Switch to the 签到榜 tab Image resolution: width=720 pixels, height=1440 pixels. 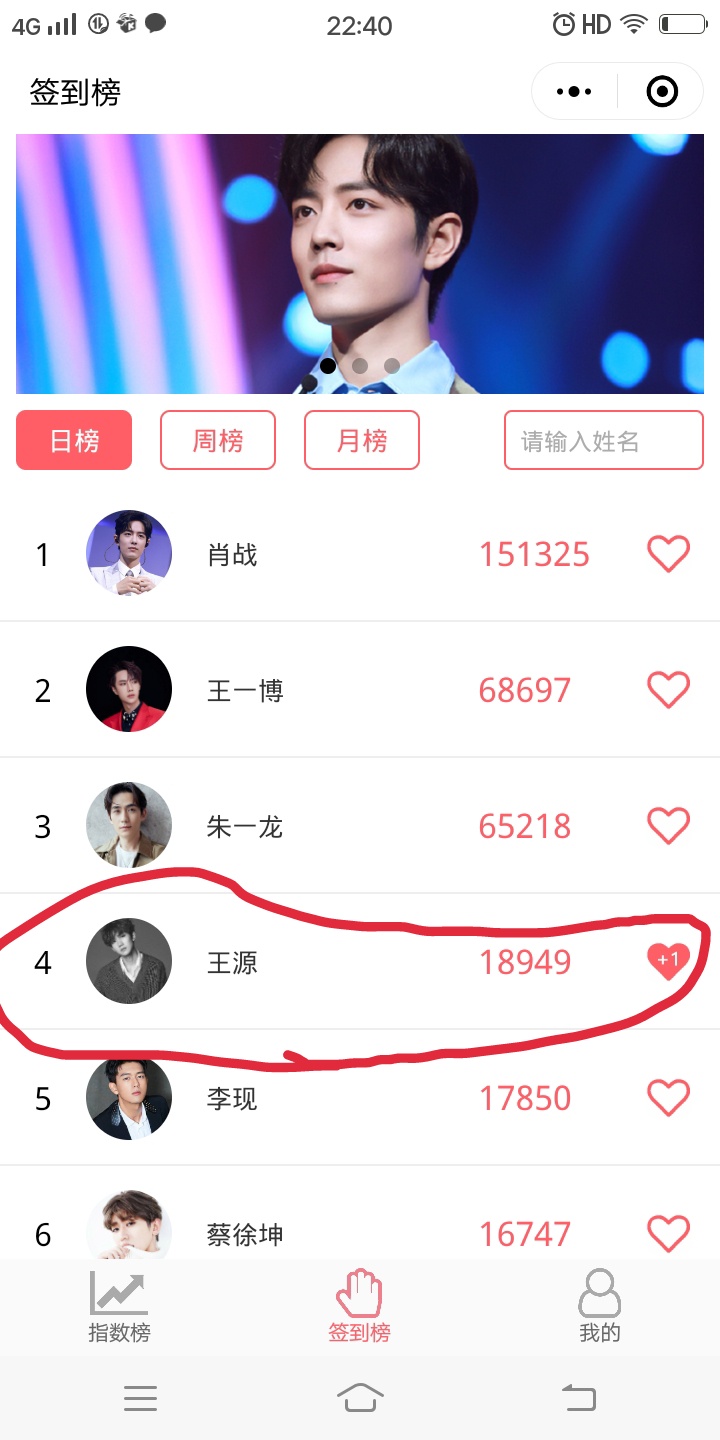pos(360,1306)
